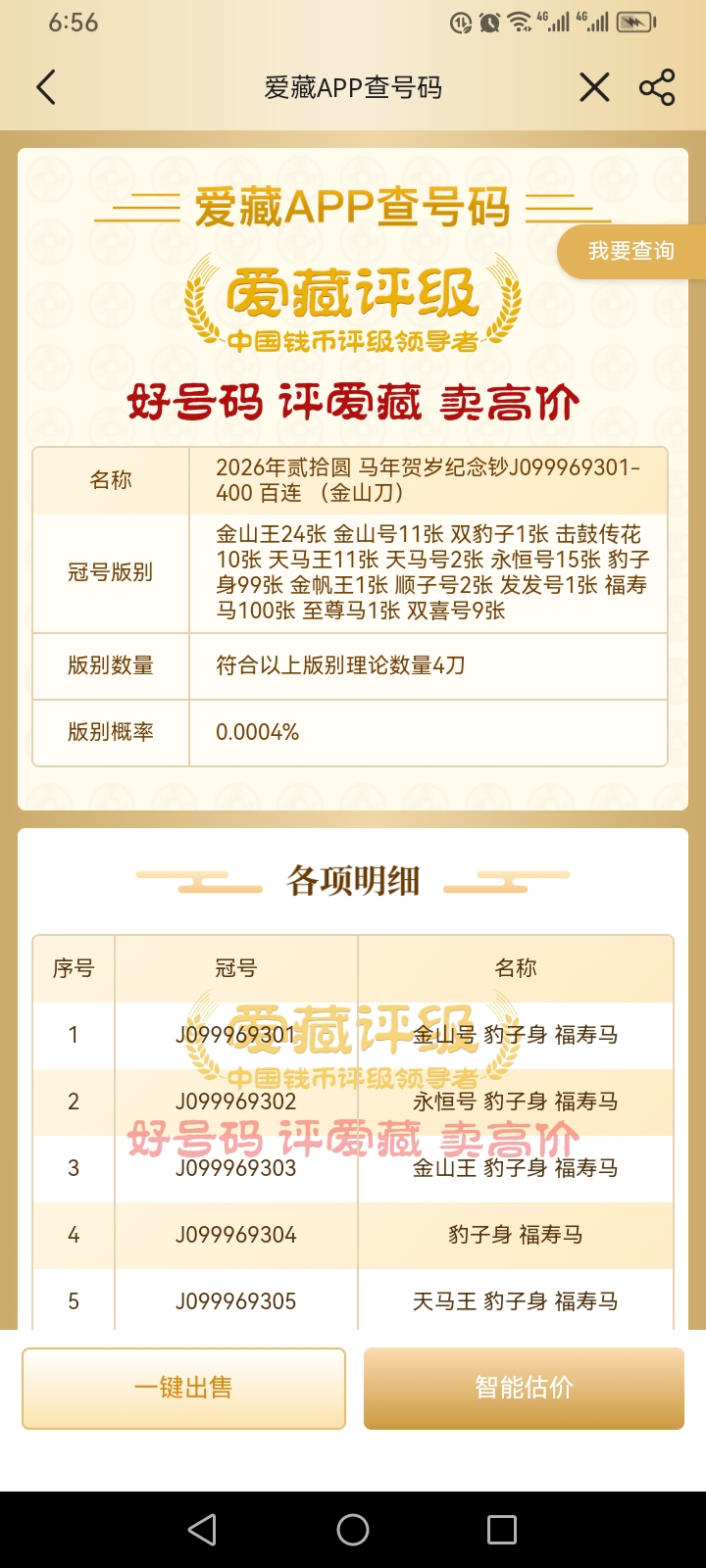706x1568 pixels.
Task: Go back using the header arrow
Action: click(x=46, y=88)
